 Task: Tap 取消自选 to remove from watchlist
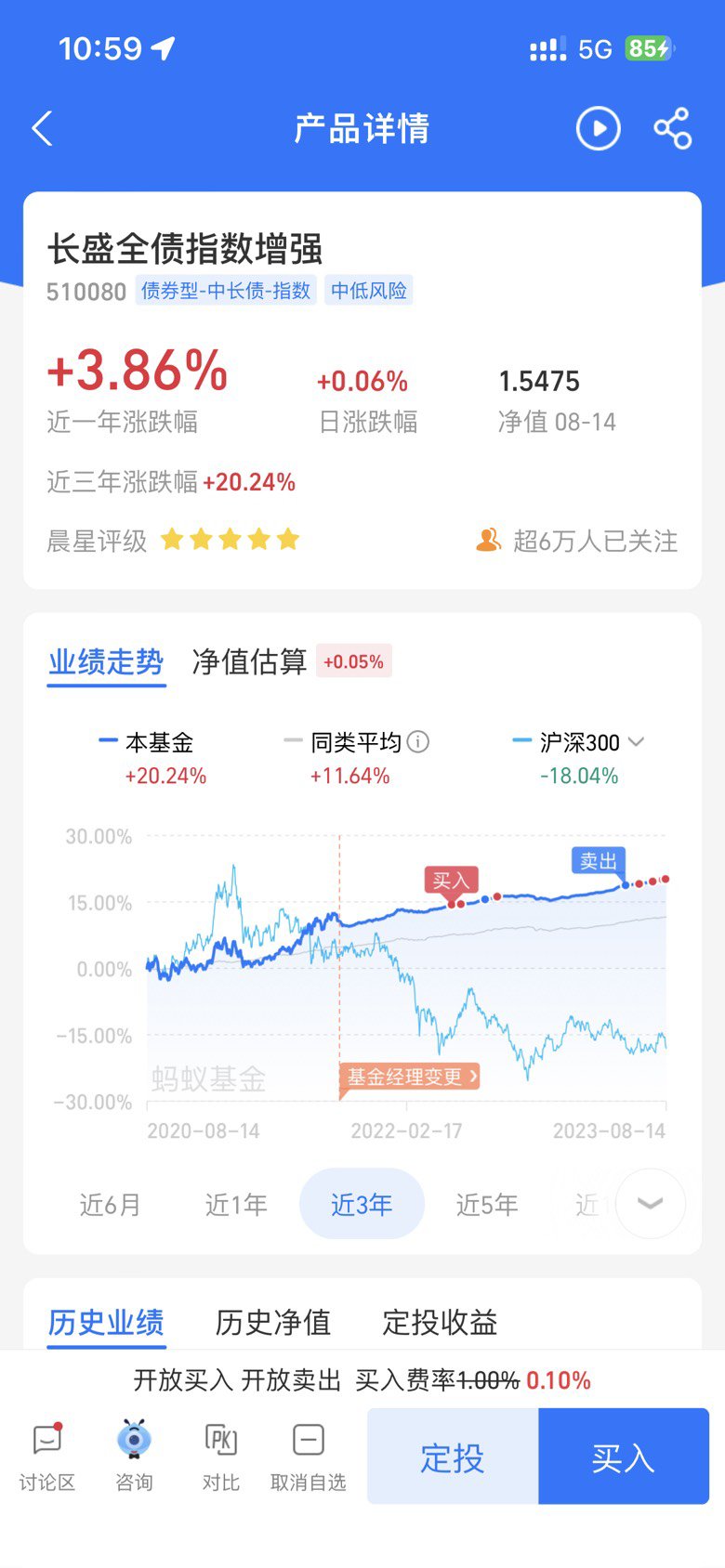[x=308, y=1456]
